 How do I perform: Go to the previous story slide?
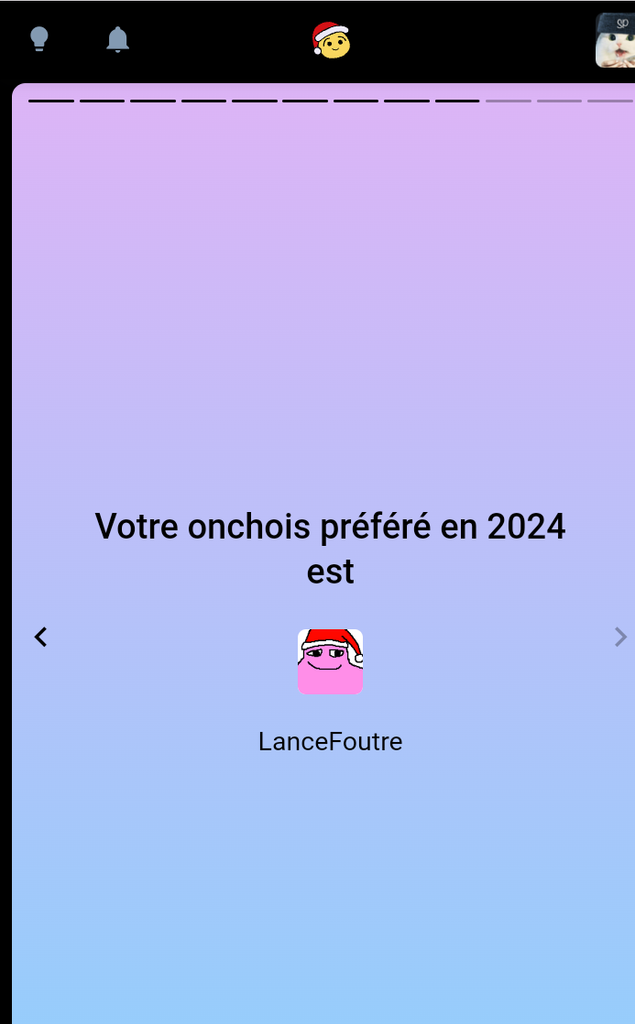point(41,637)
